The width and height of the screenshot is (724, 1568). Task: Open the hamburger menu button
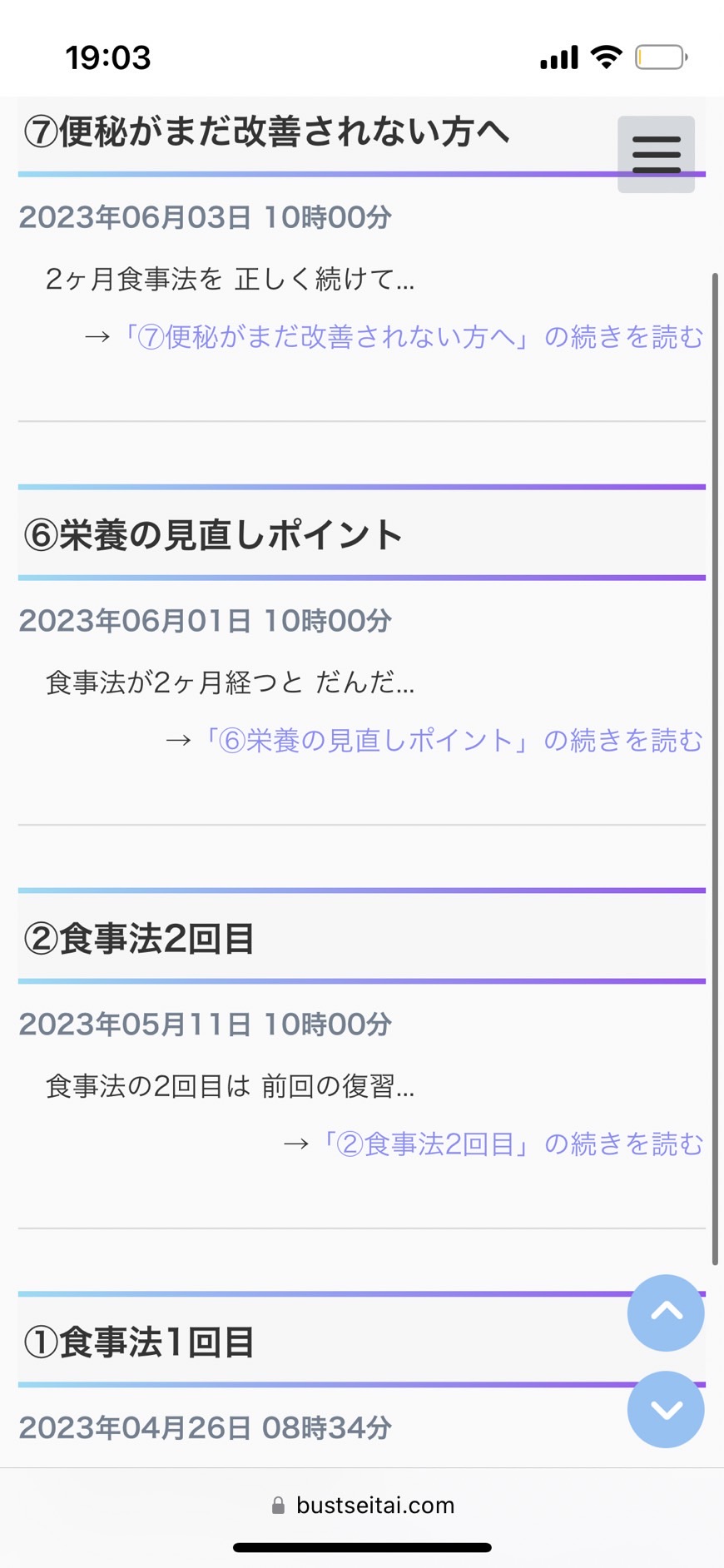point(656,155)
